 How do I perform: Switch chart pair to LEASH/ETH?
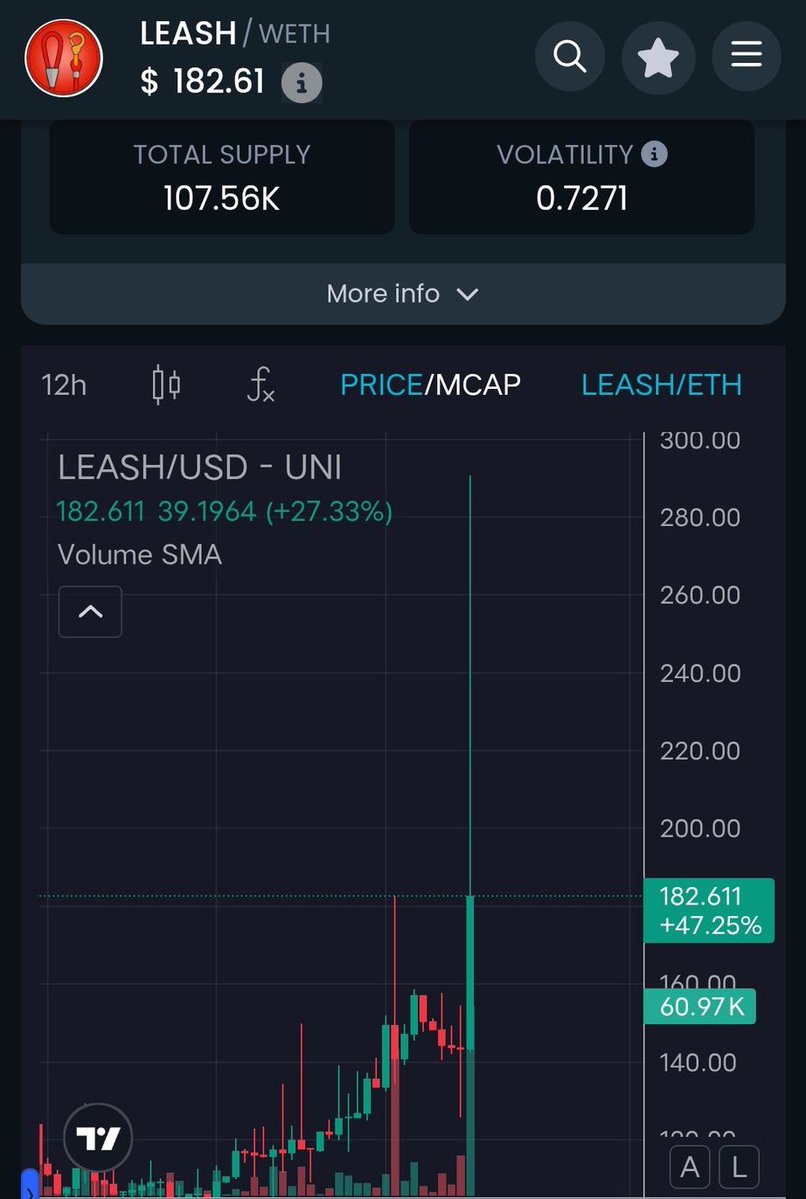click(x=661, y=385)
